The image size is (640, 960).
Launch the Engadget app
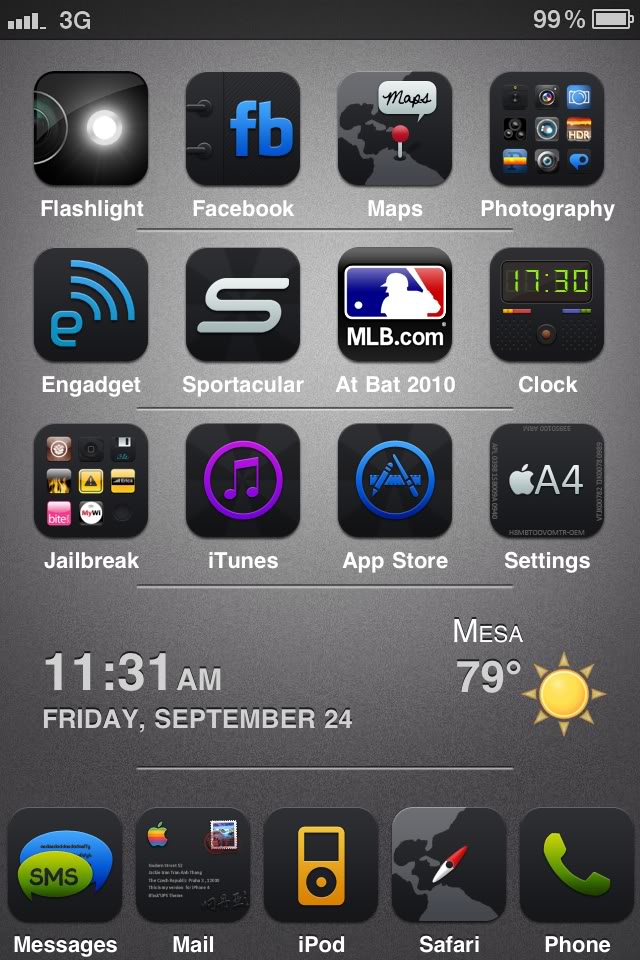91,305
